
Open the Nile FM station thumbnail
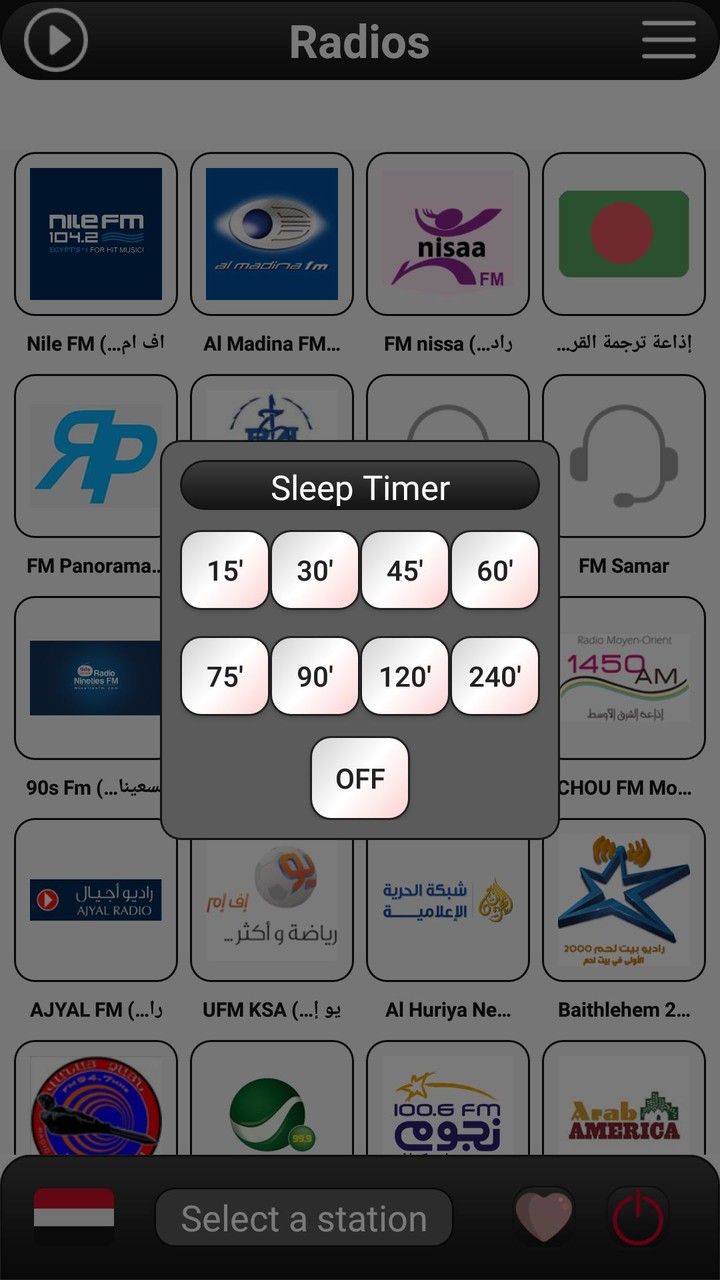coord(96,234)
